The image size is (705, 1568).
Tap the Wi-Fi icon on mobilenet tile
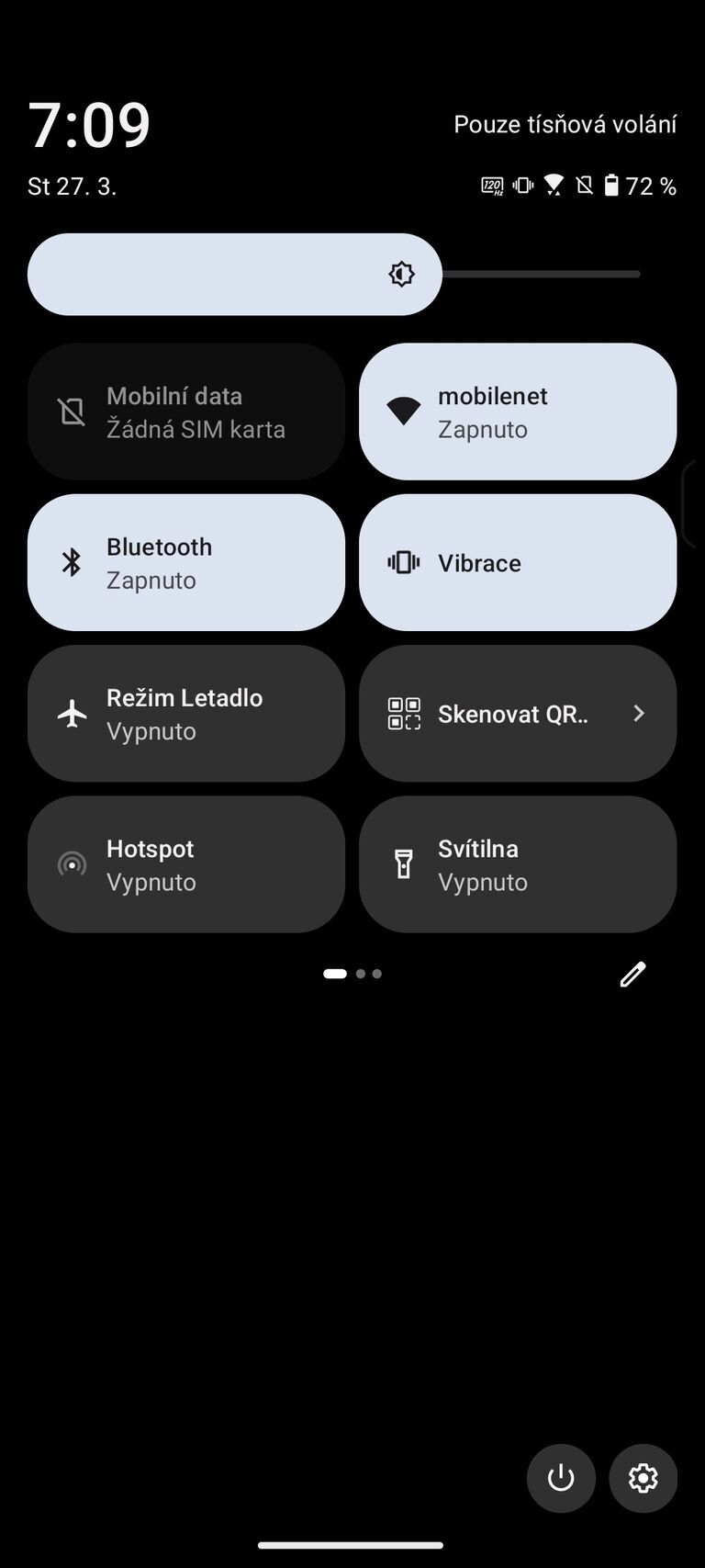tap(404, 411)
